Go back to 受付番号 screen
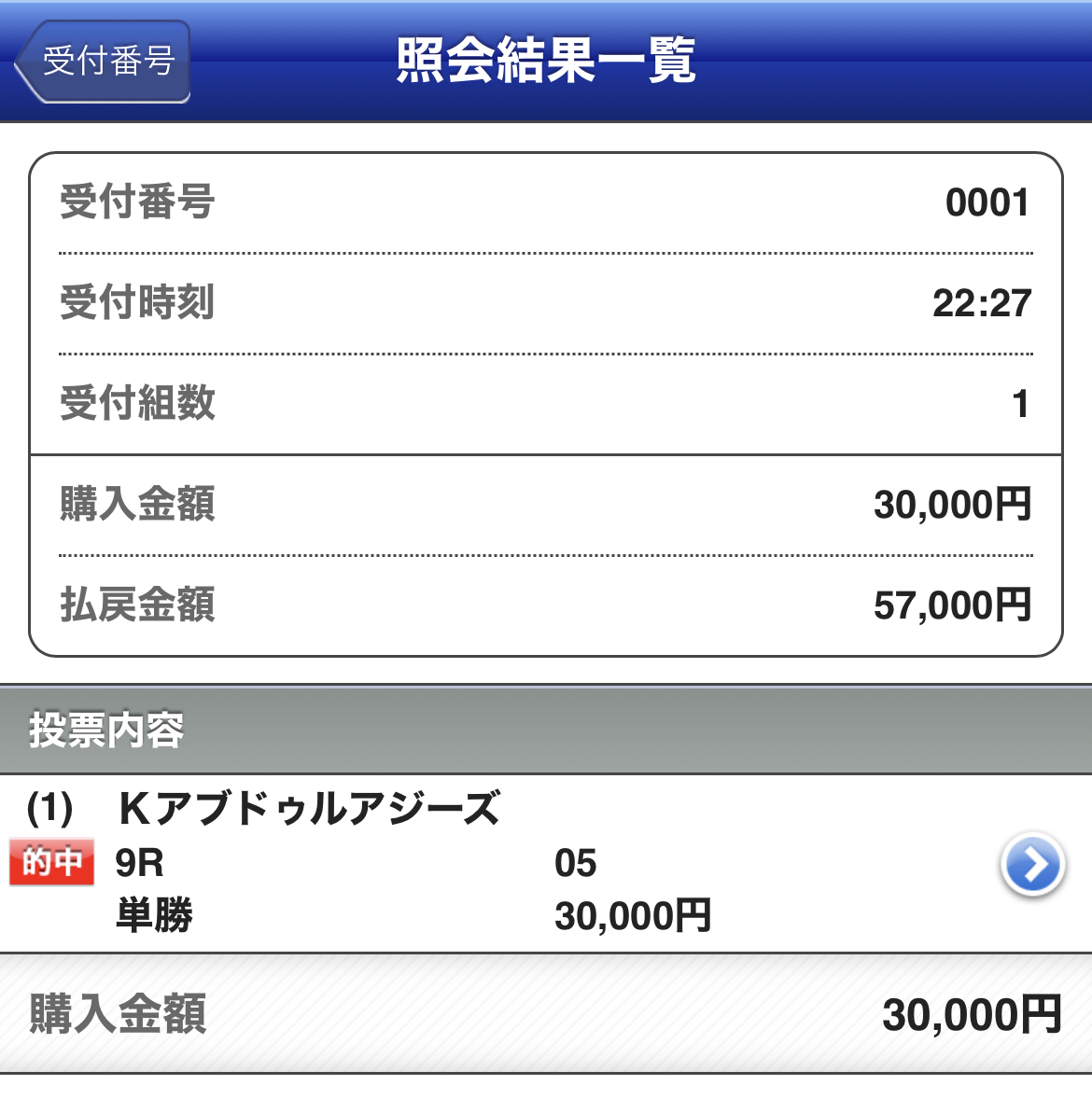 click(x=105, y=62)
